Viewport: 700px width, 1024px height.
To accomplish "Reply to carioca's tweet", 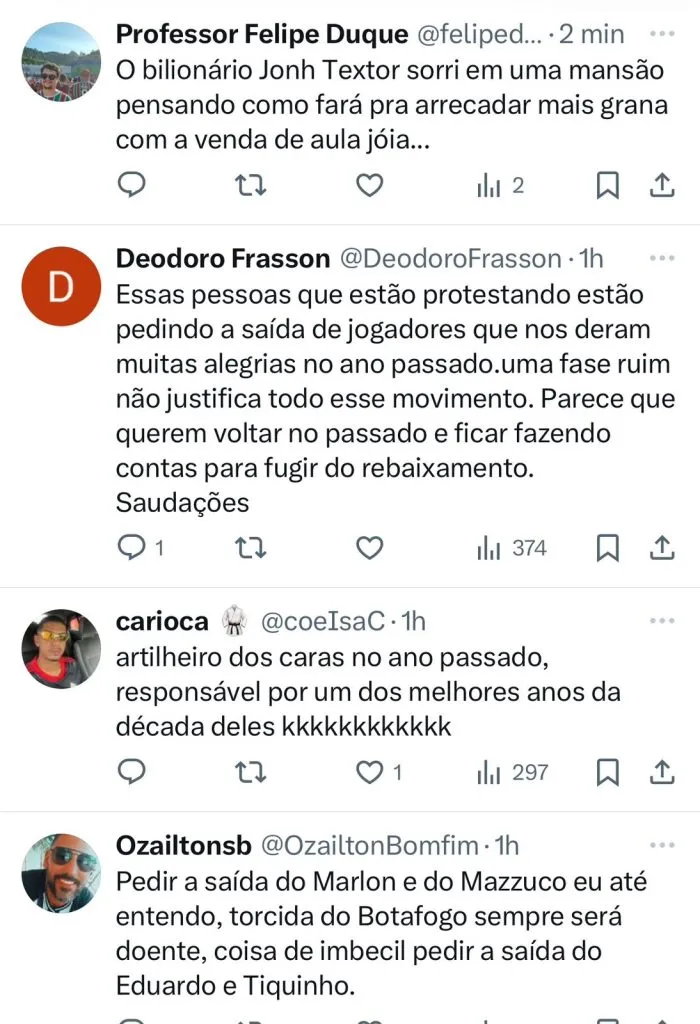I will click(132, 771).
